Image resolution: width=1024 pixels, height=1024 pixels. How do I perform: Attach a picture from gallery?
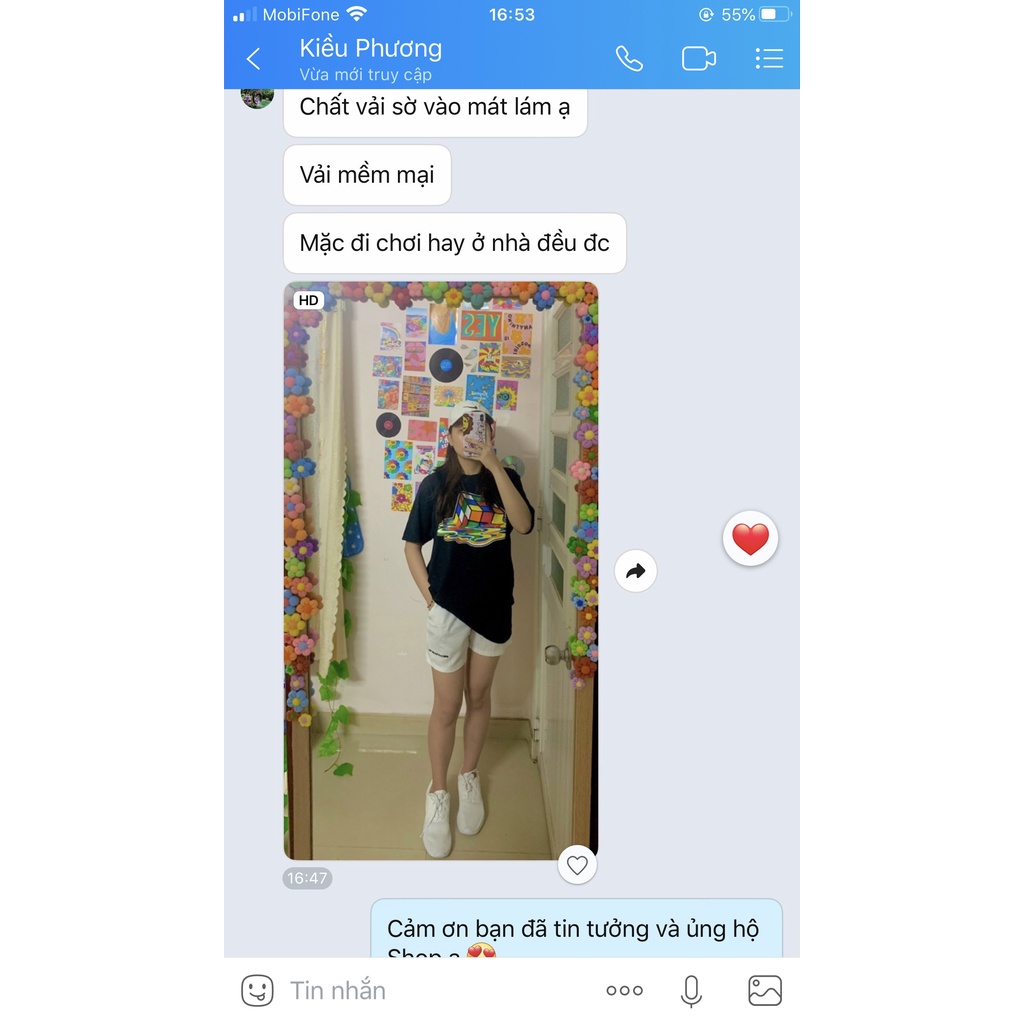pos(765,990)
